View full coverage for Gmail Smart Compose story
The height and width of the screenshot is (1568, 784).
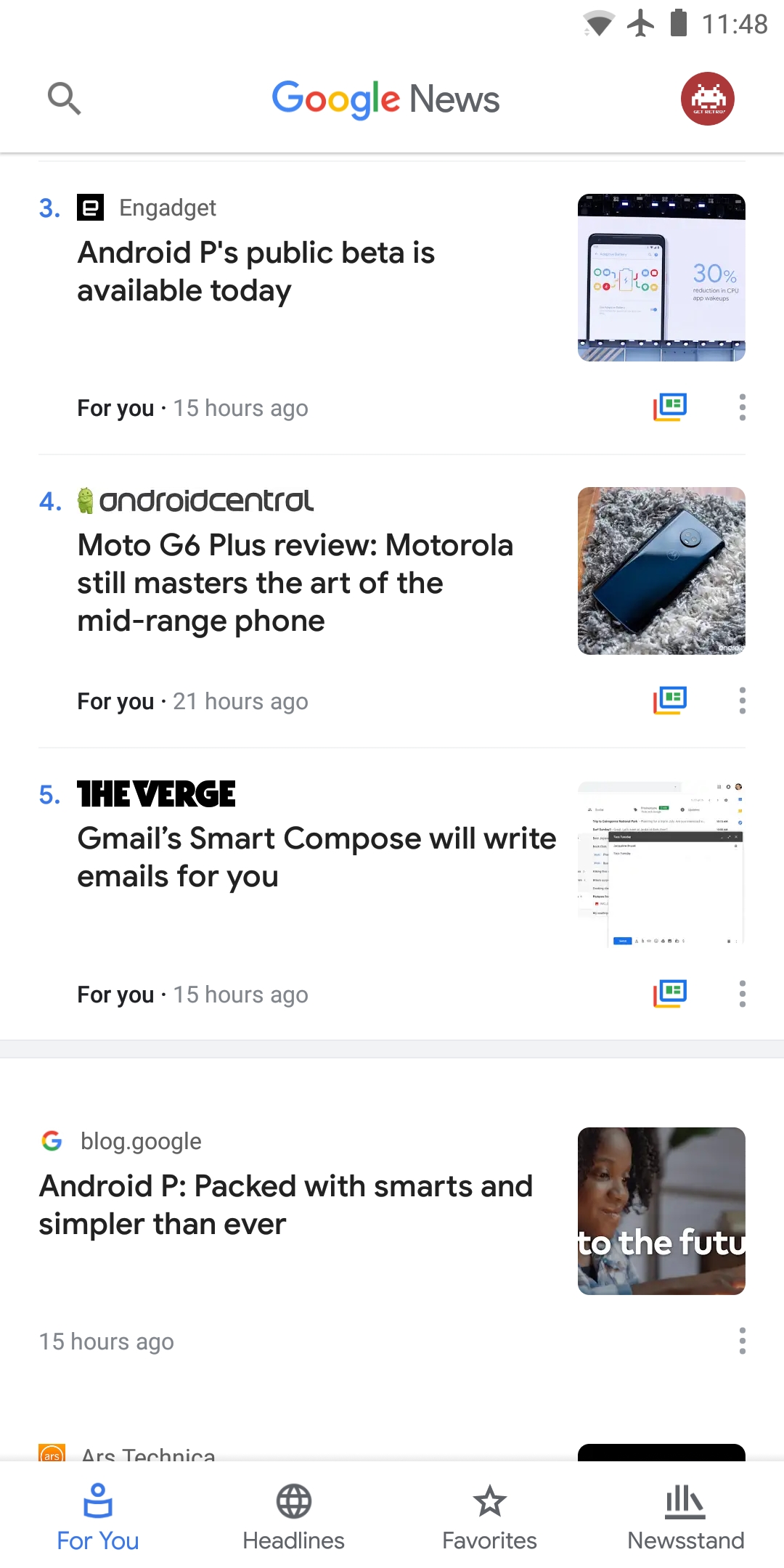670,994
